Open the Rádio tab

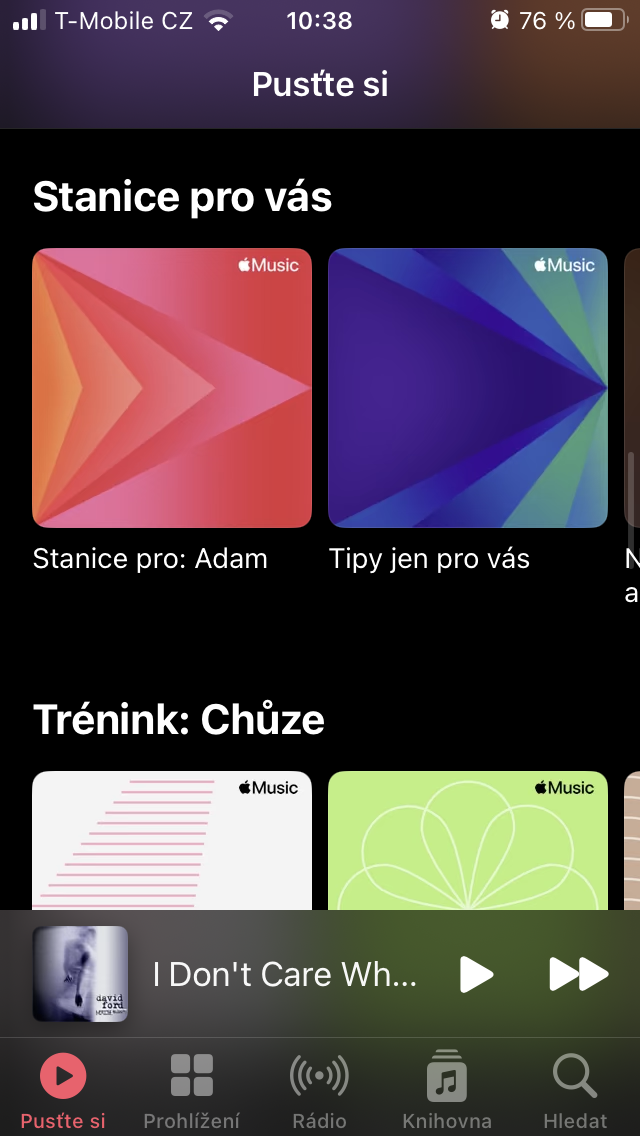[x=319, y=1088]
